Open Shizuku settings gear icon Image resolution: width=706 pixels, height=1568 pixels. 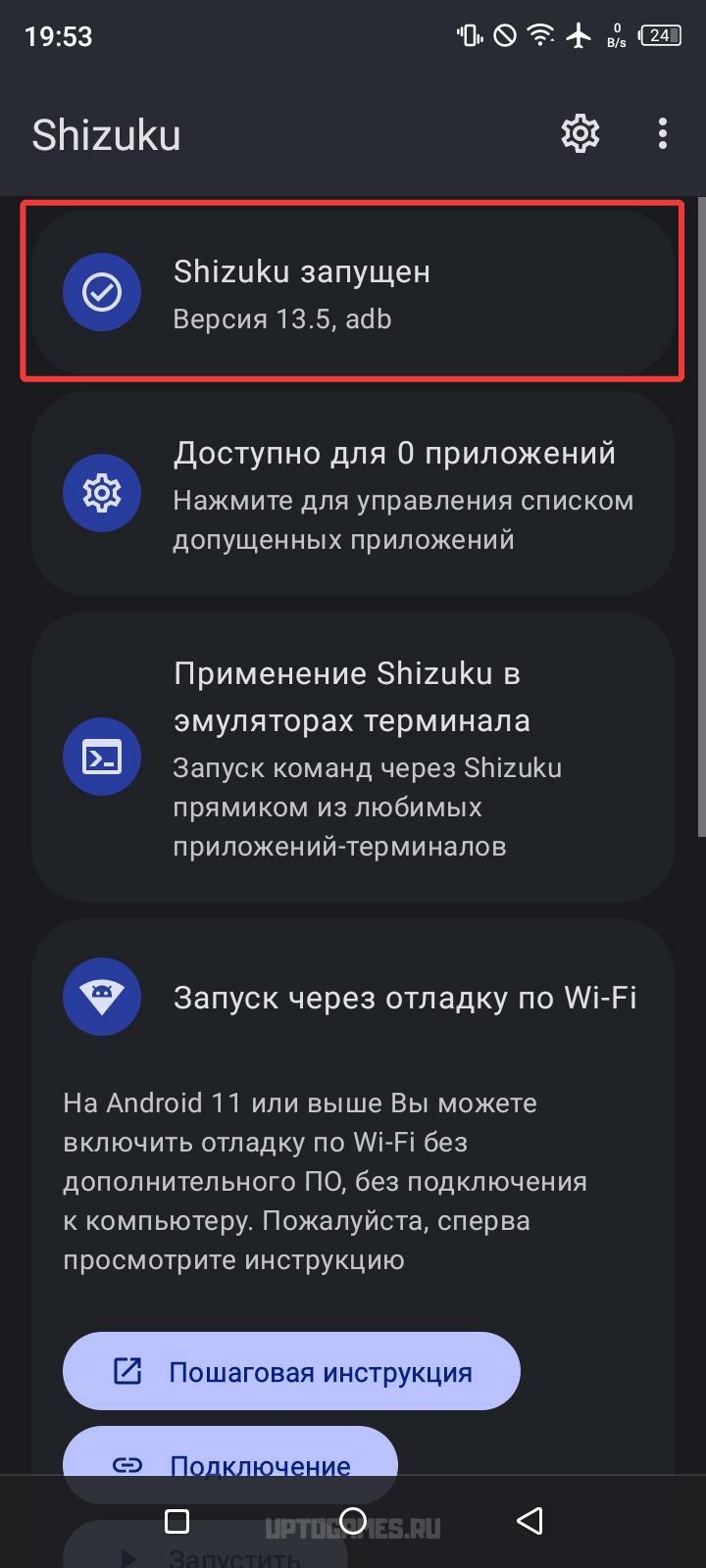pos(580,134)
